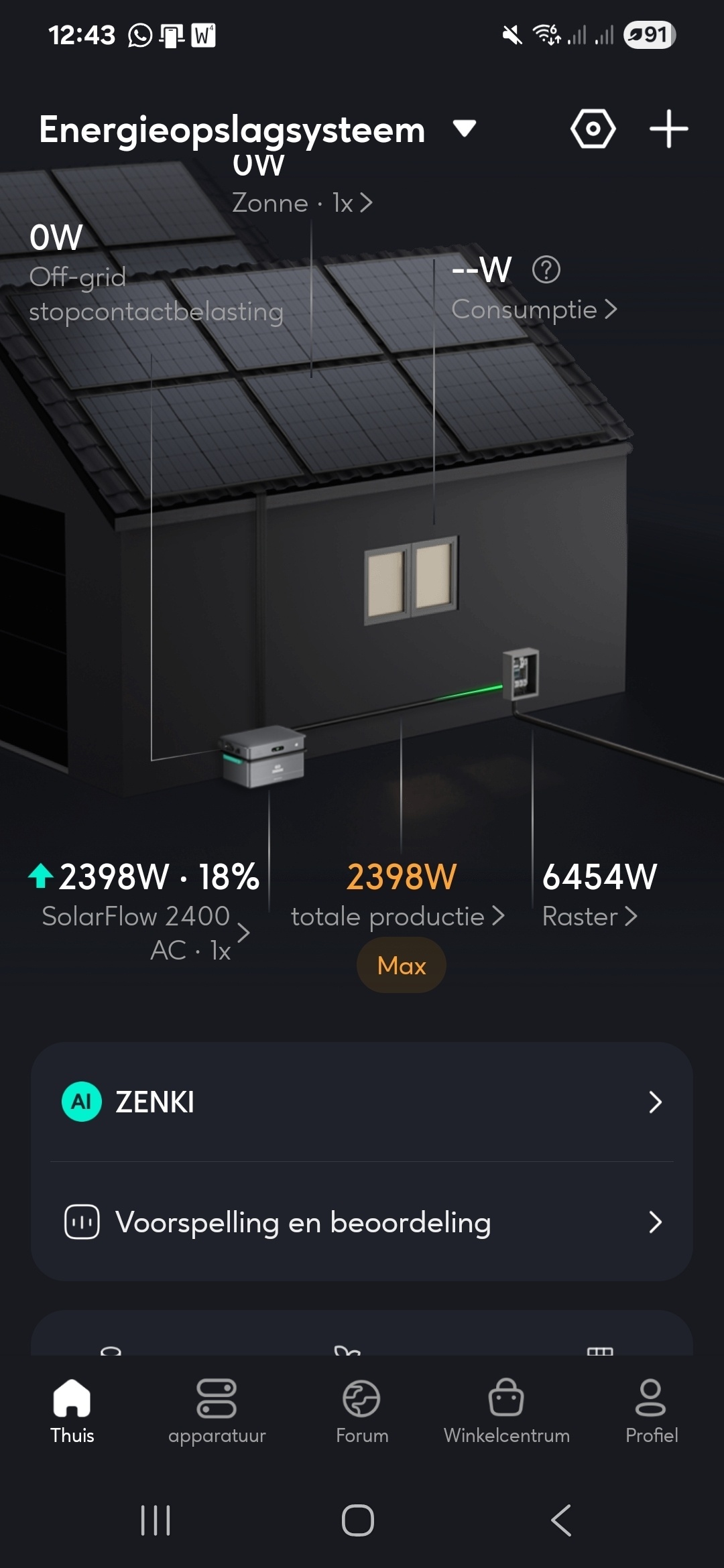This screenshot has width=724, height=1568.
Task: Open the ZENKI AI row
Action: point(362,1102)
